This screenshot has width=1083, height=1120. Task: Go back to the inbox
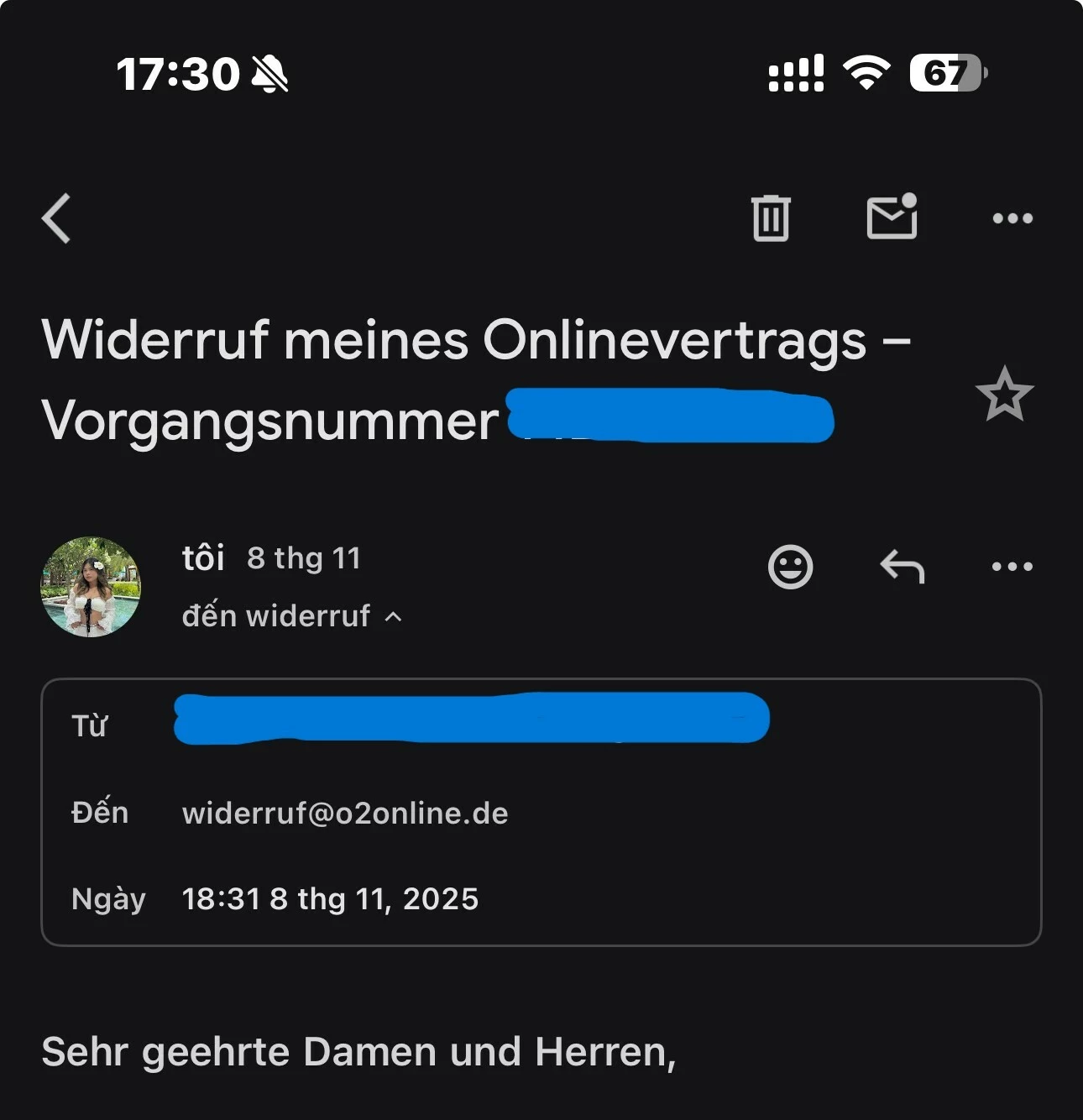[x=56, y=218]
